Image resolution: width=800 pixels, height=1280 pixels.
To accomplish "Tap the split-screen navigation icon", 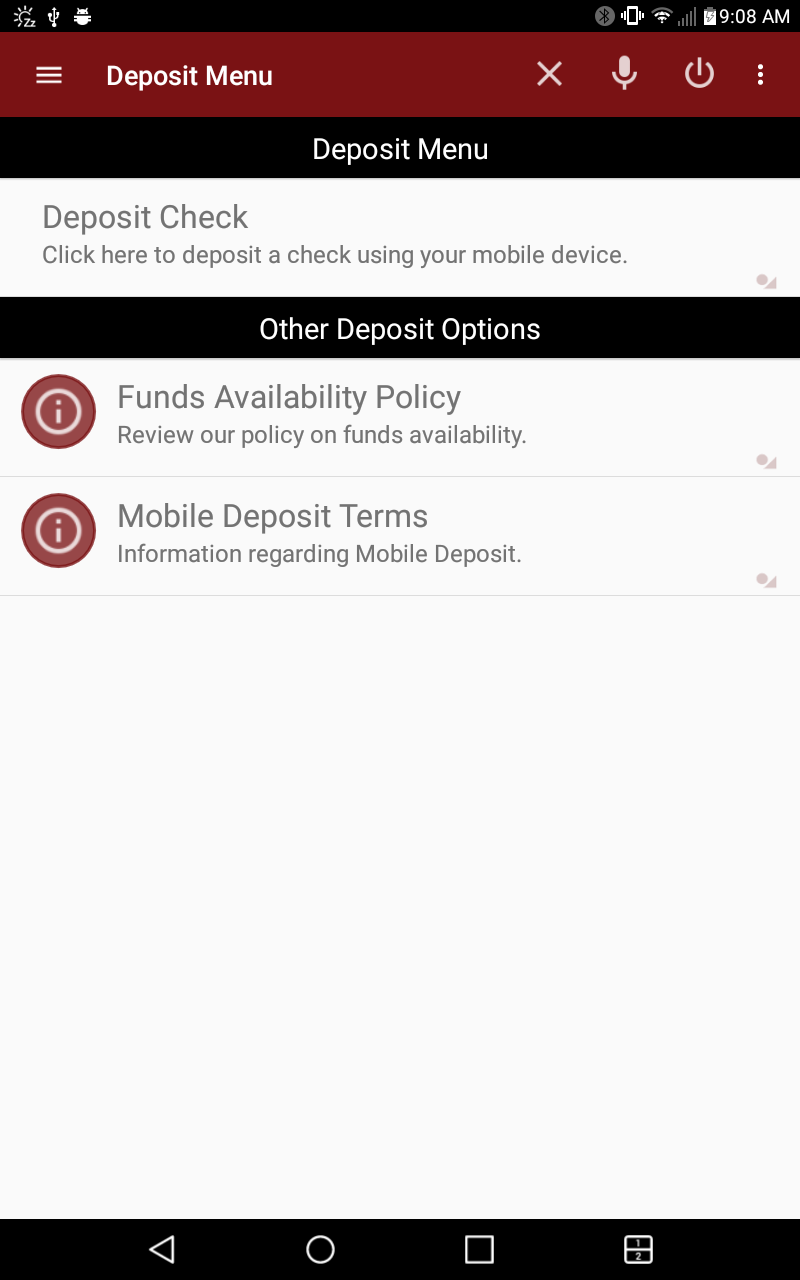I will pos(637,1249).
